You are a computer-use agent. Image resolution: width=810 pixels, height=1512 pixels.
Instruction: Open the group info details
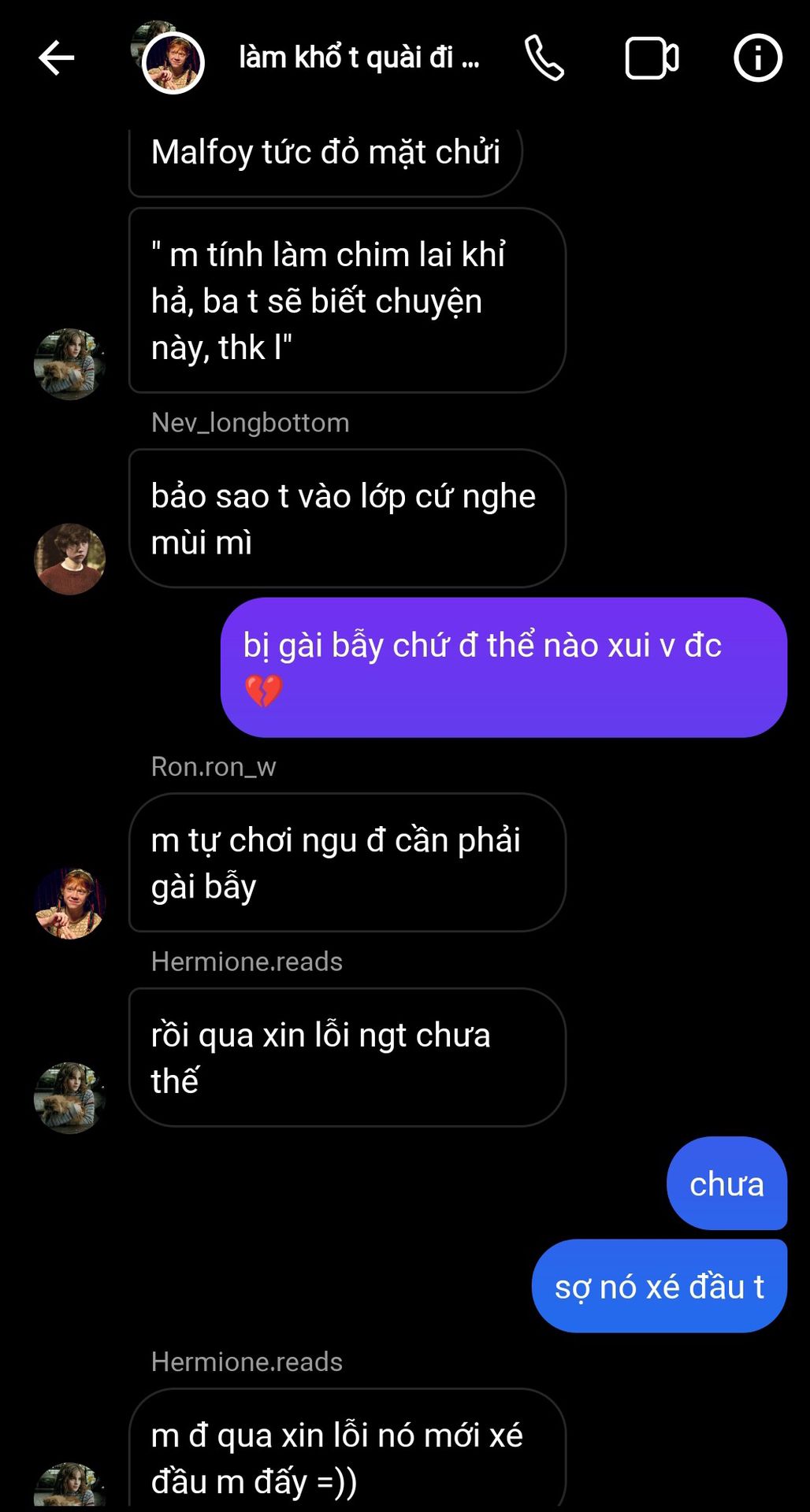coord(757,58)
